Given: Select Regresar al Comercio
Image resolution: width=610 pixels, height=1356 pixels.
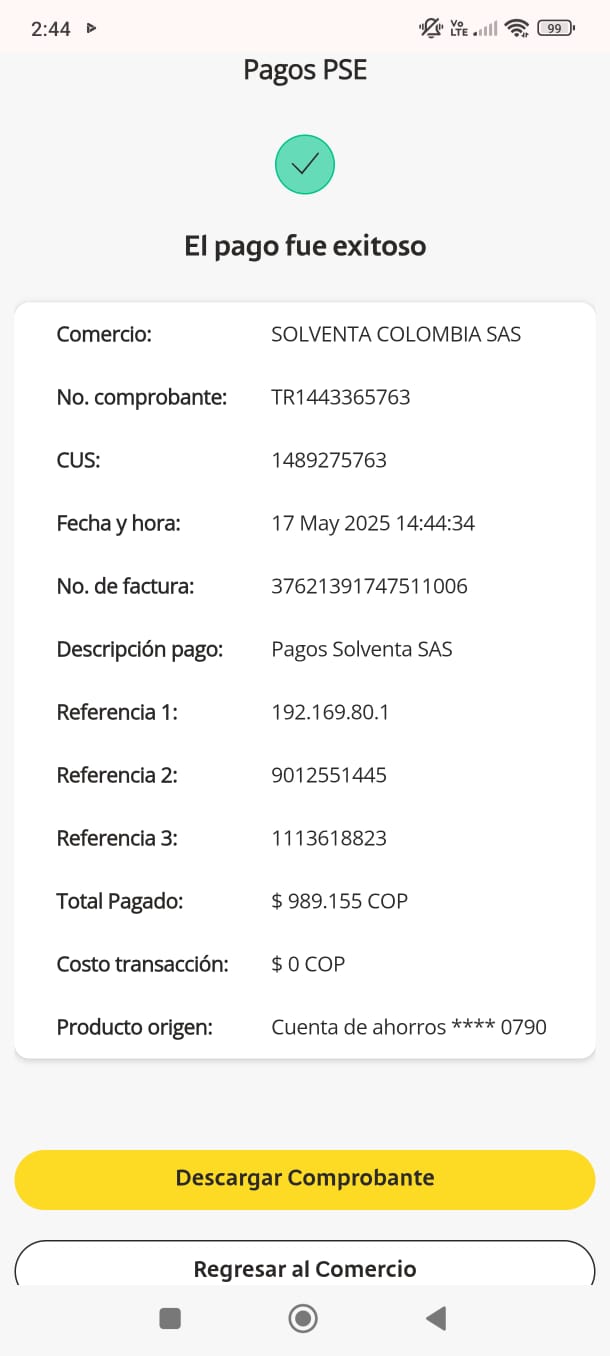Looking at the screenshot, I should point(305,1266).
